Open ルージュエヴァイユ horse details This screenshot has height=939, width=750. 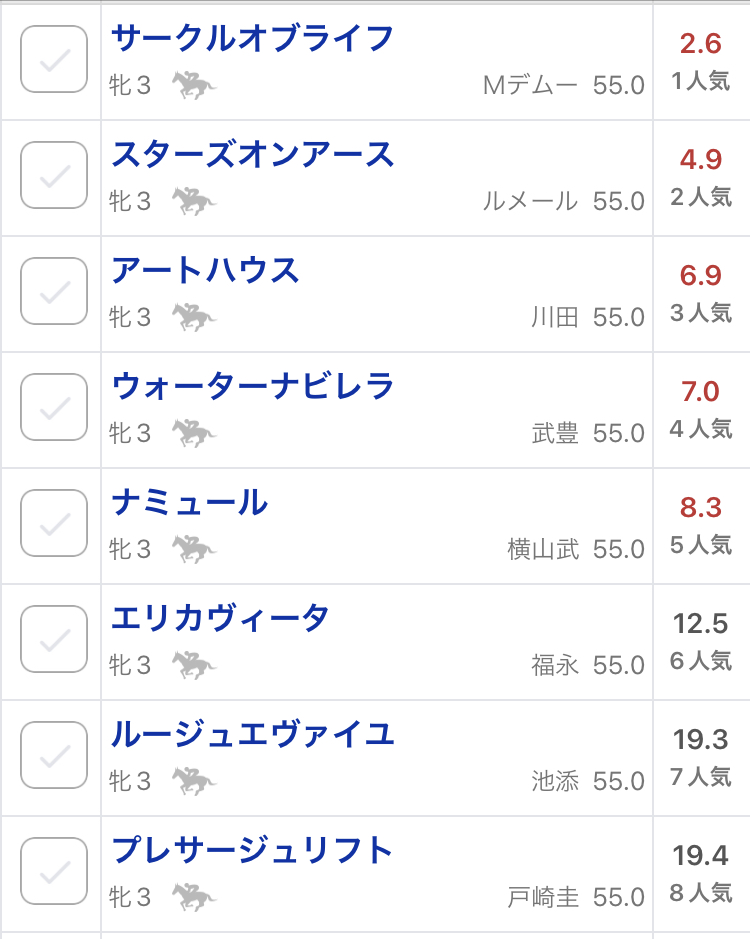(252, 735)
